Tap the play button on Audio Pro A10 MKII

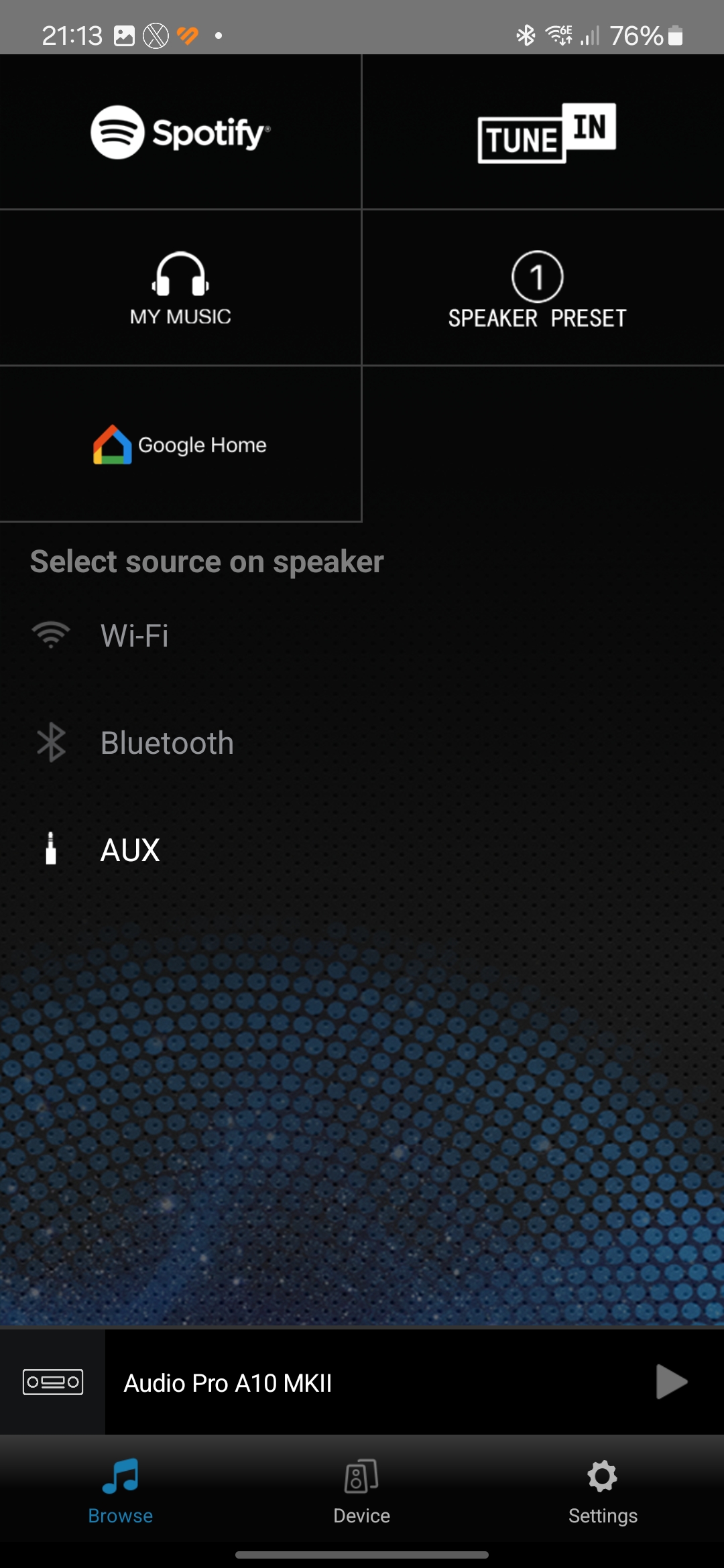[672, 1382]
